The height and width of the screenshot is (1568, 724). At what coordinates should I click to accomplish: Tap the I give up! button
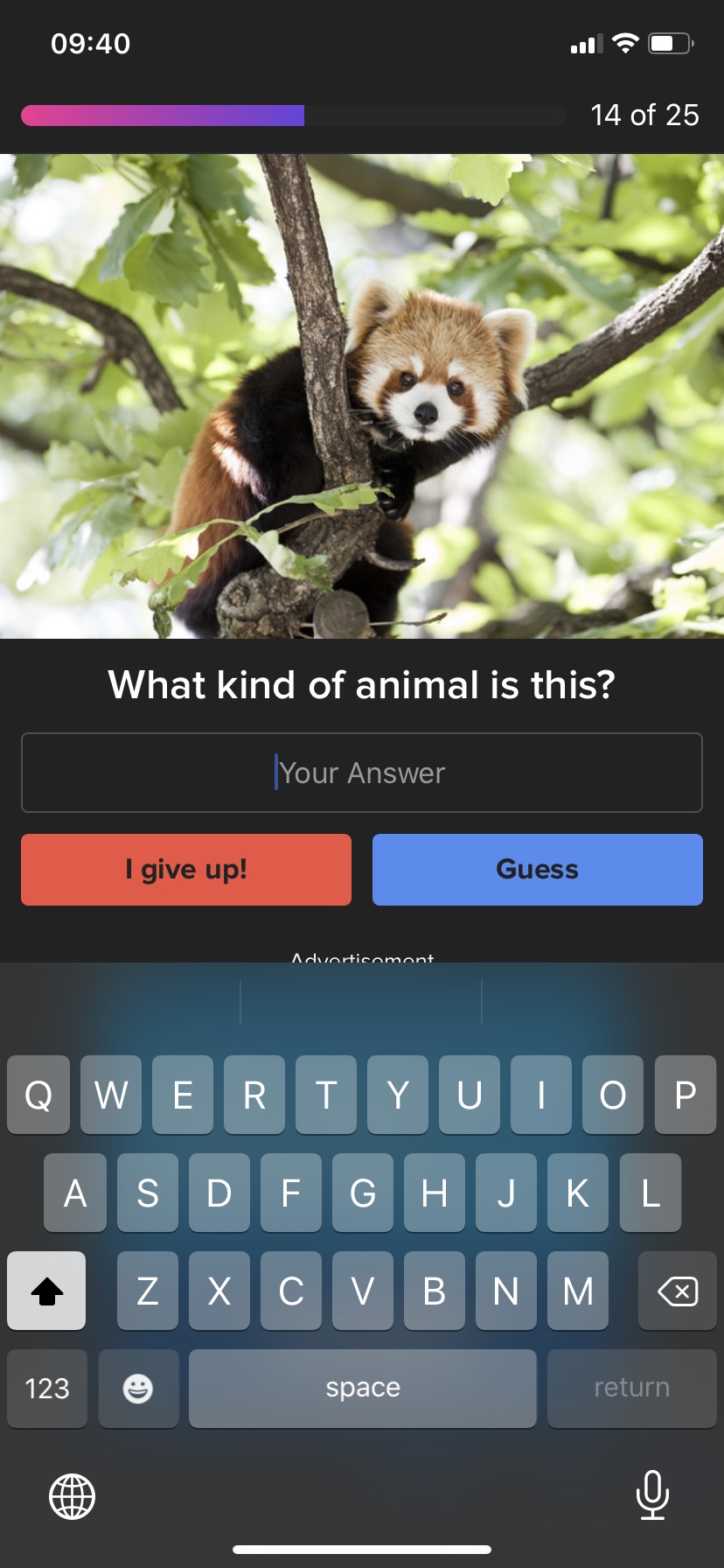click(x=186, y=870)
